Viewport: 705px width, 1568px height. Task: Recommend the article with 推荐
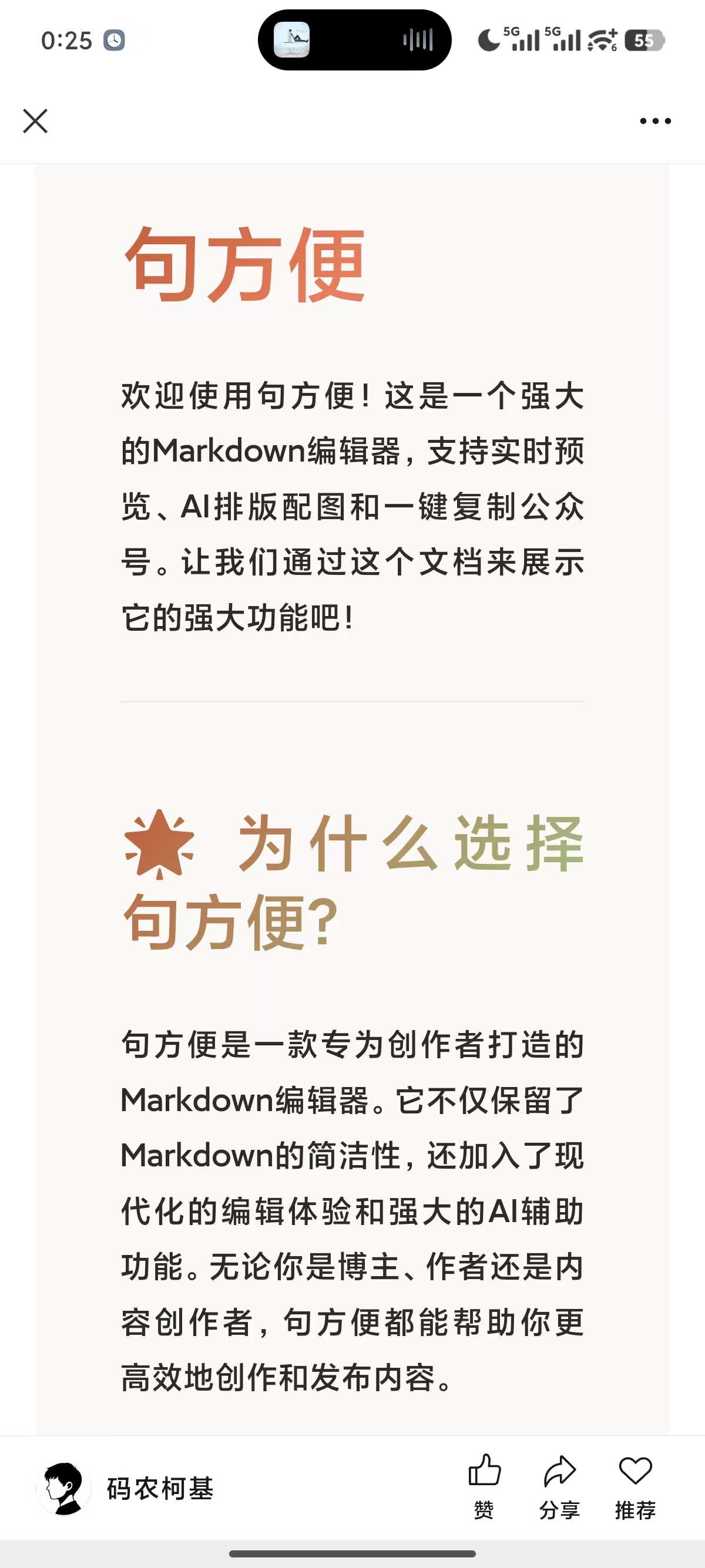[635, 1485]
